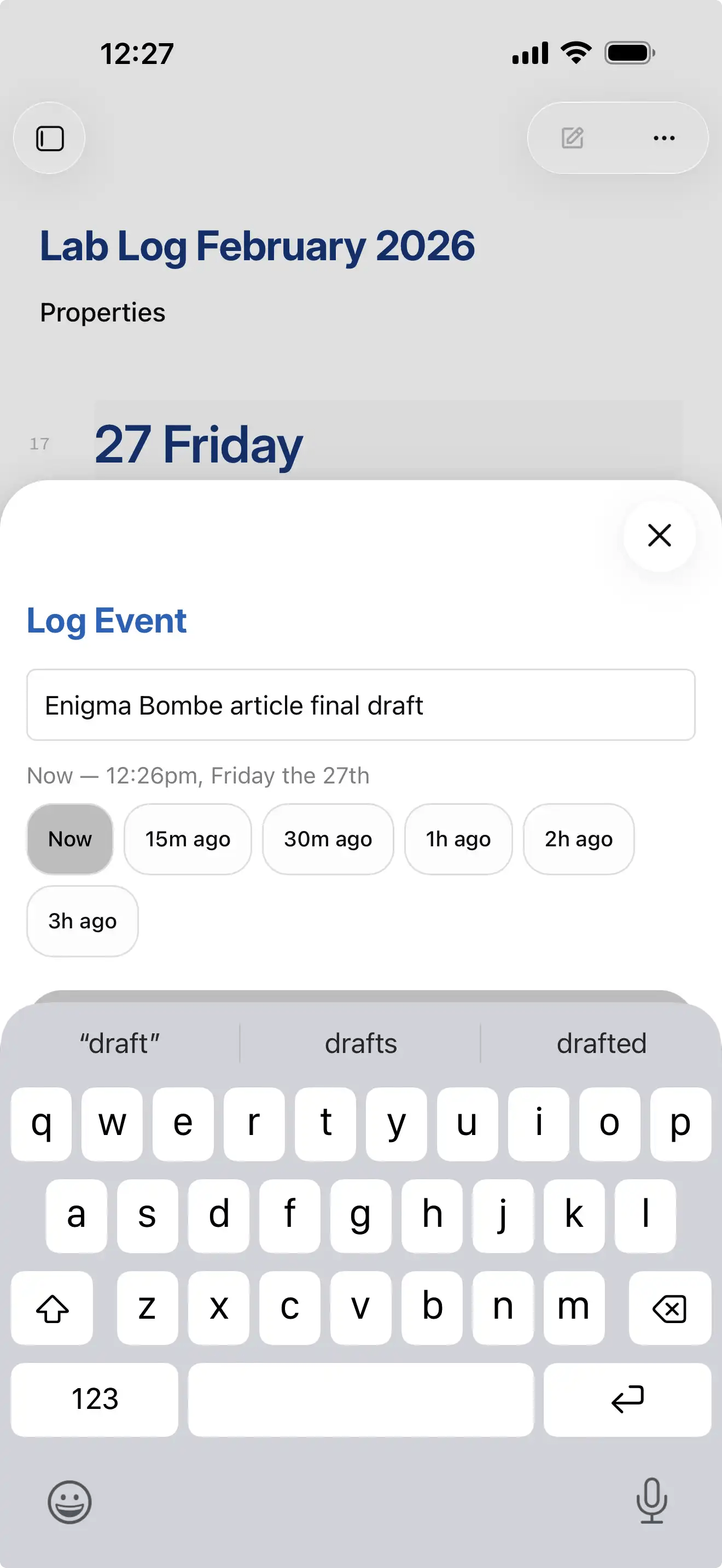Toggle the sidebar panel
The width and height of the screenshot is (722, 1568).
point(49,138)
